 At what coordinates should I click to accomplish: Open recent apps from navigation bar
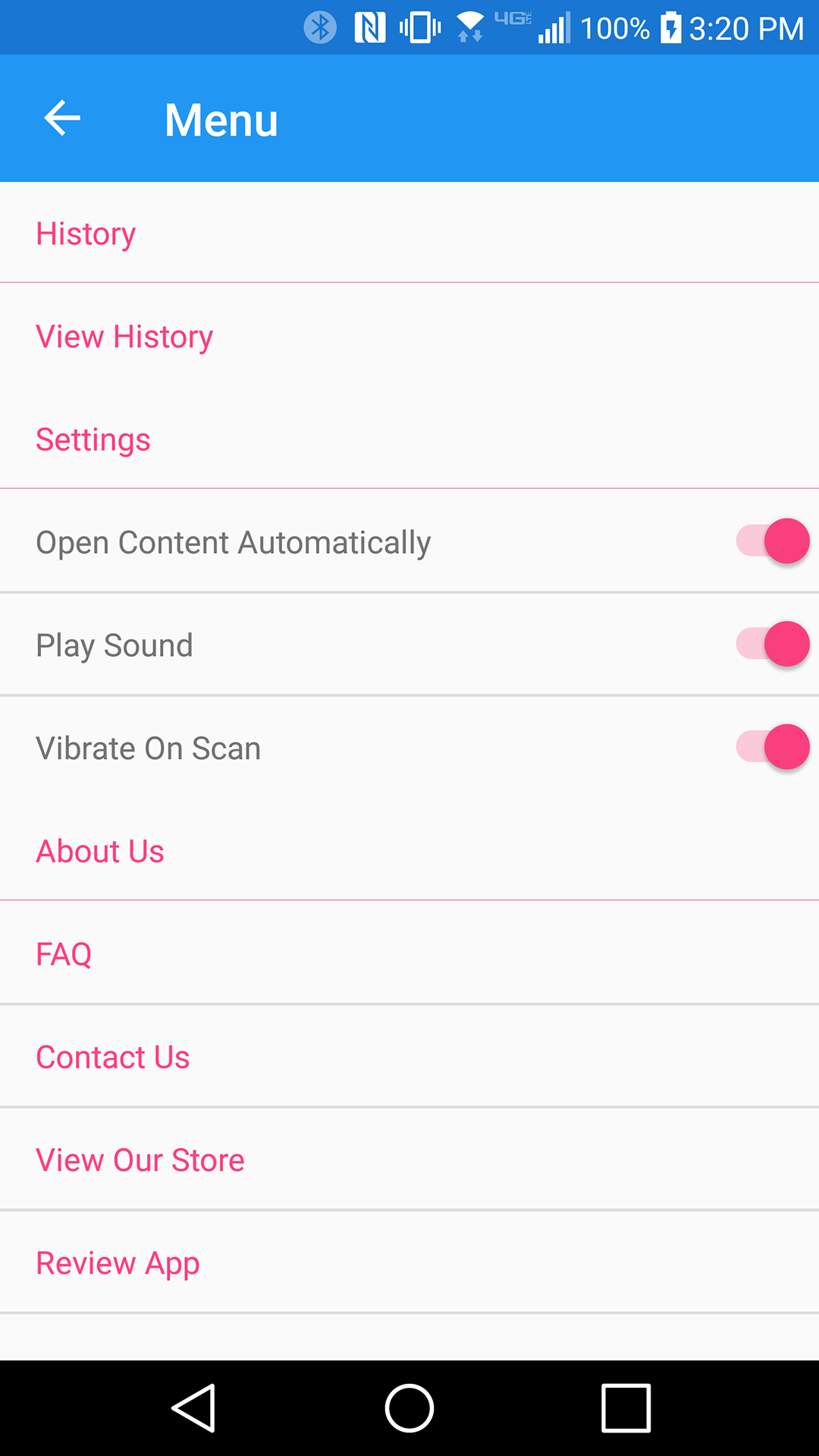tap(626, 1408)
